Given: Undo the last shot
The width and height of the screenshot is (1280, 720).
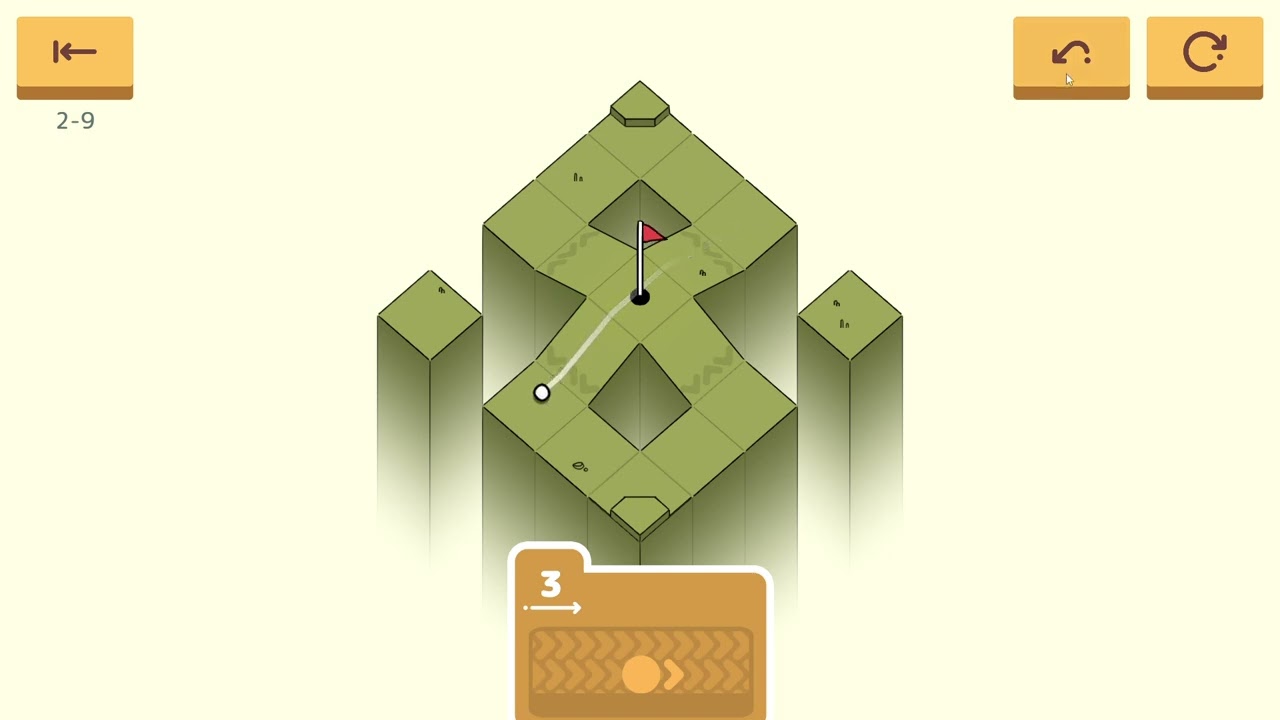Looking at the screenshot, I should point(1071,57).
